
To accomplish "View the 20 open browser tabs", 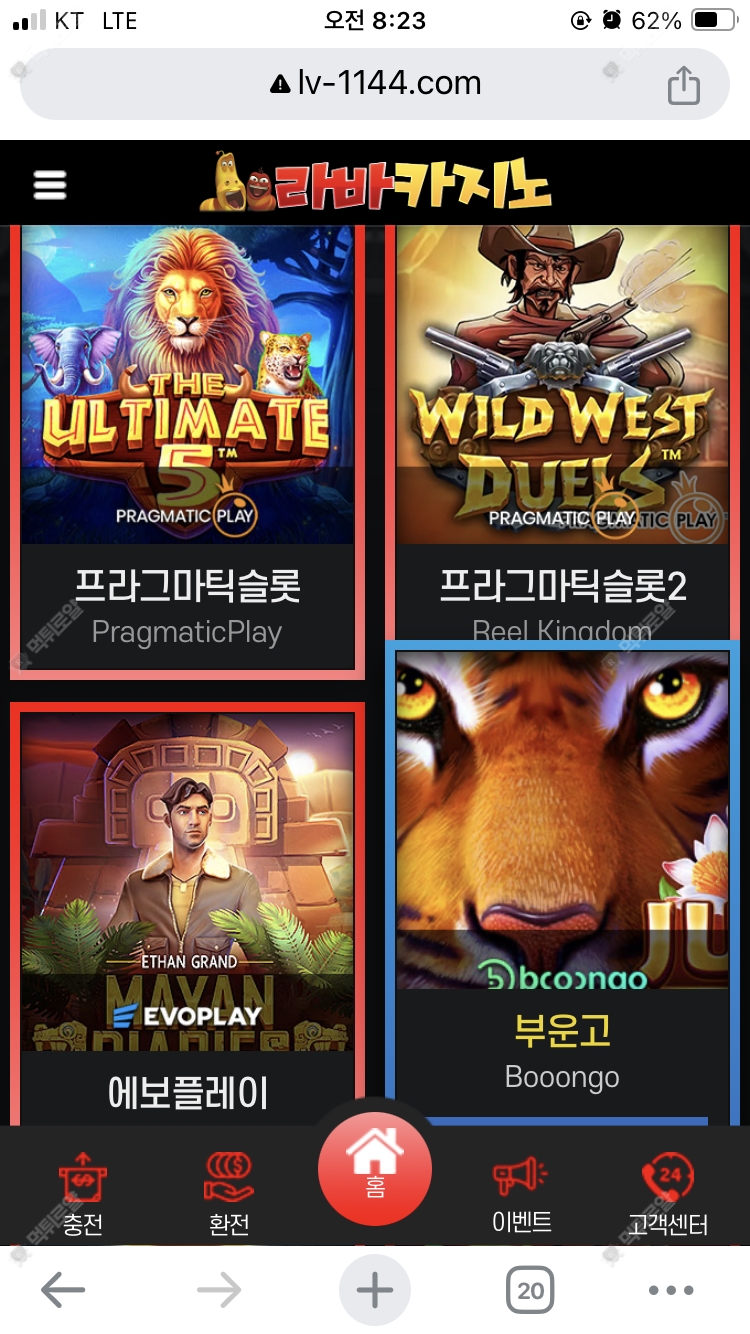I will [530, 1291].
